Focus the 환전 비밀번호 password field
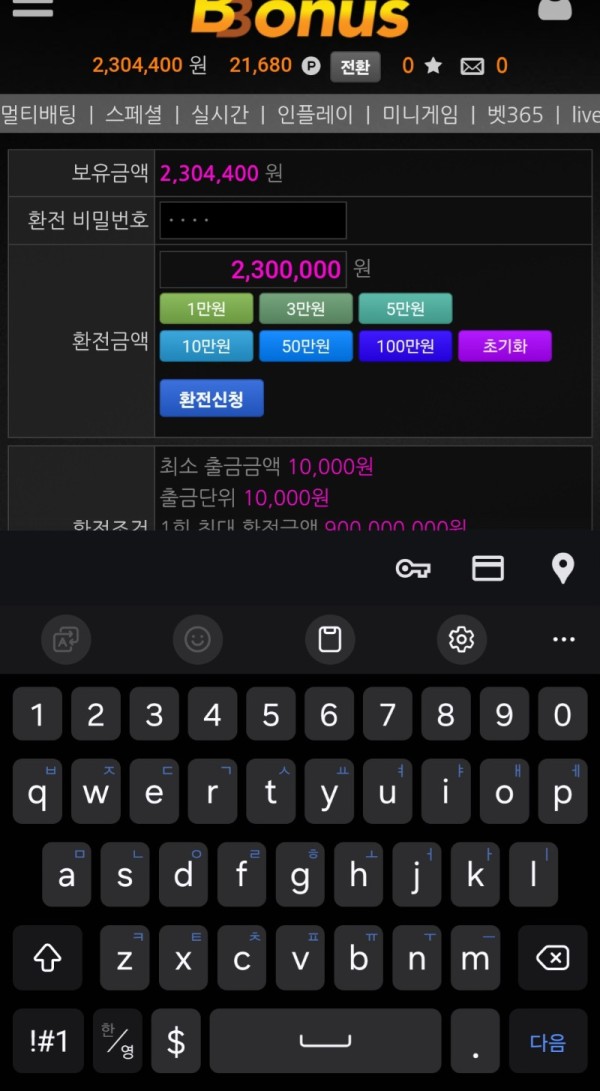 pyautogui.click(x=253, y=220)
